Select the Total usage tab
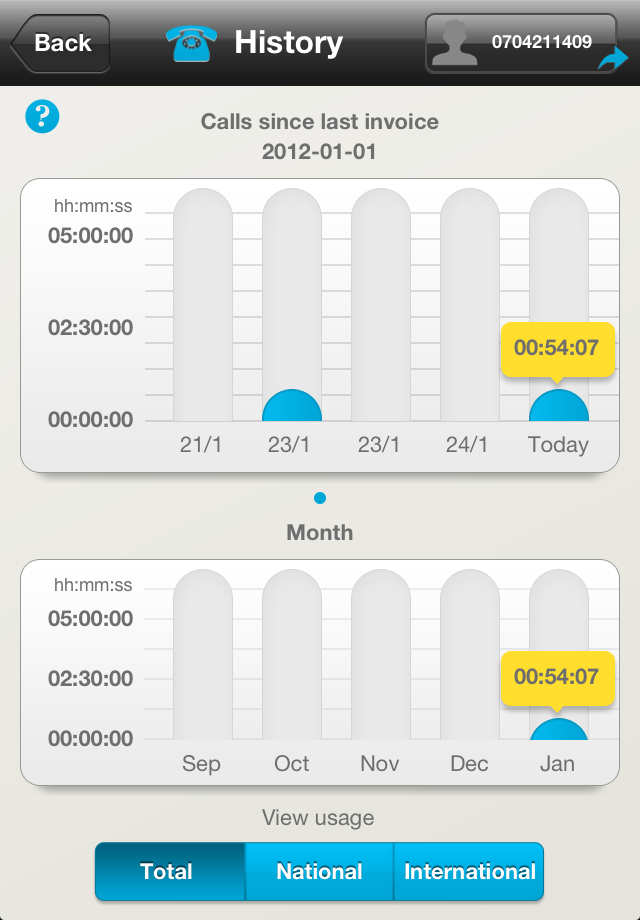 [169, 871]
